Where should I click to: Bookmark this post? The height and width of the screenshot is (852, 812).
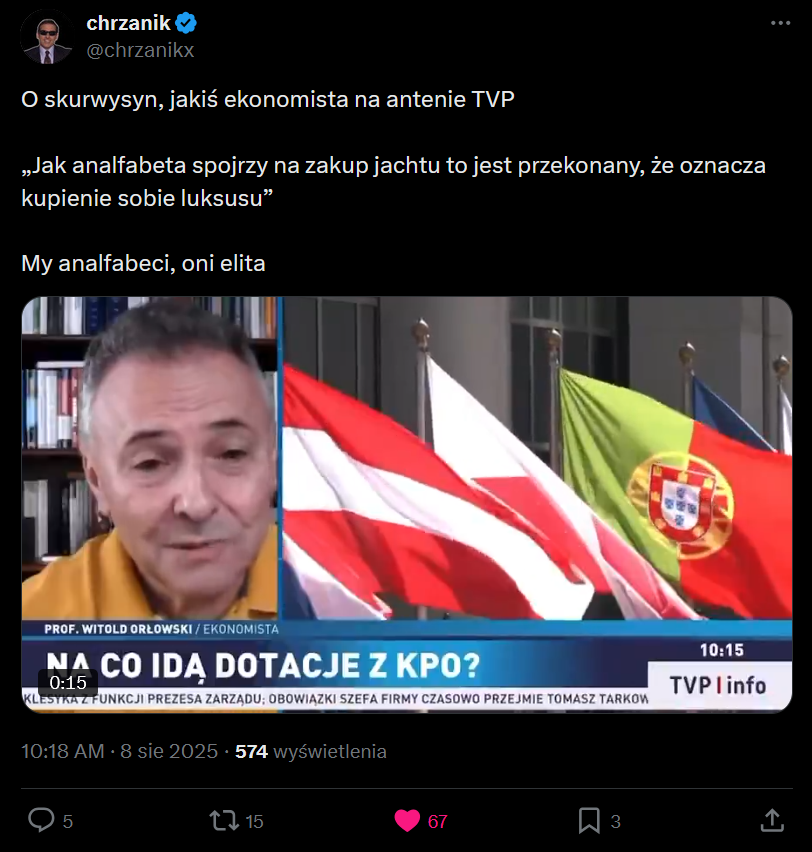(589, 821)
